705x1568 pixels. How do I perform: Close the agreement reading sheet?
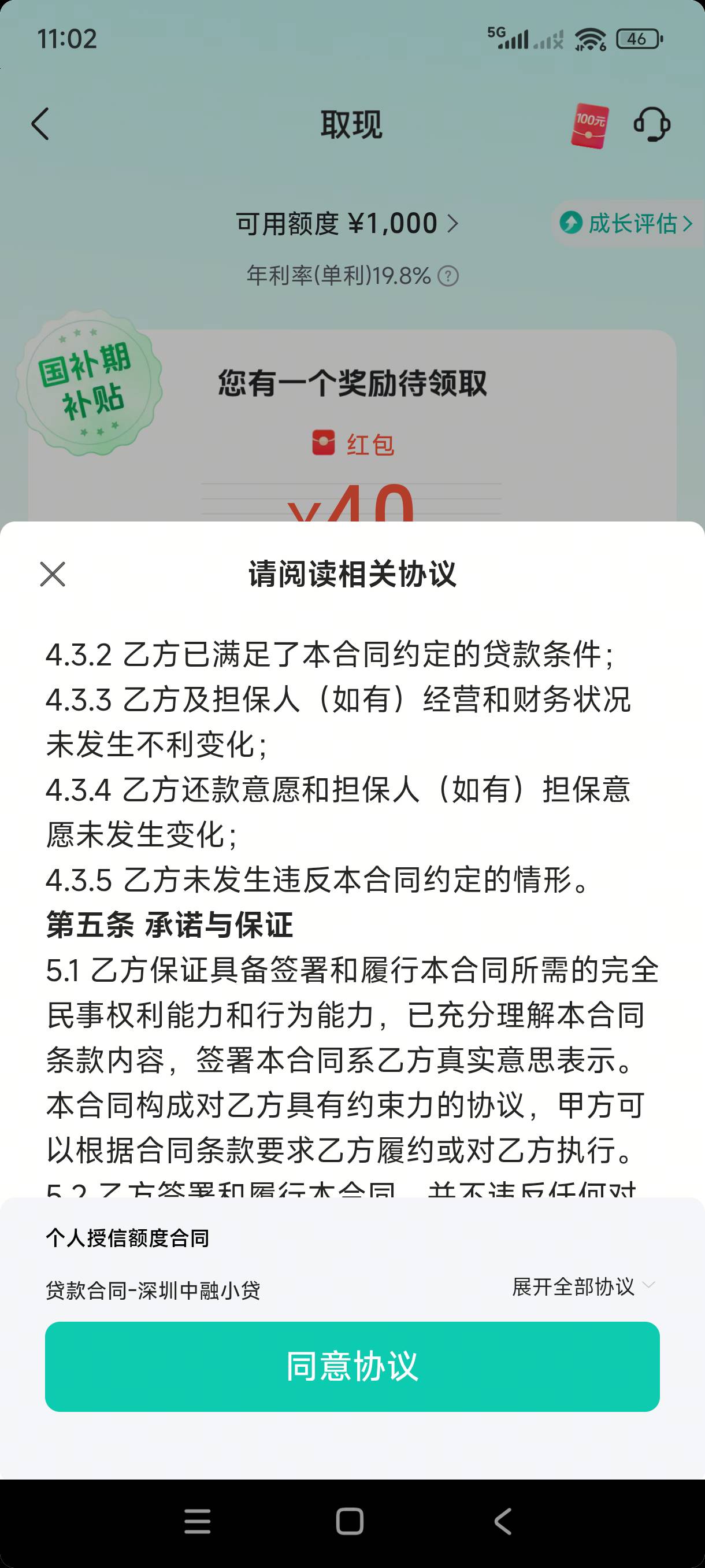coord(53,574)
